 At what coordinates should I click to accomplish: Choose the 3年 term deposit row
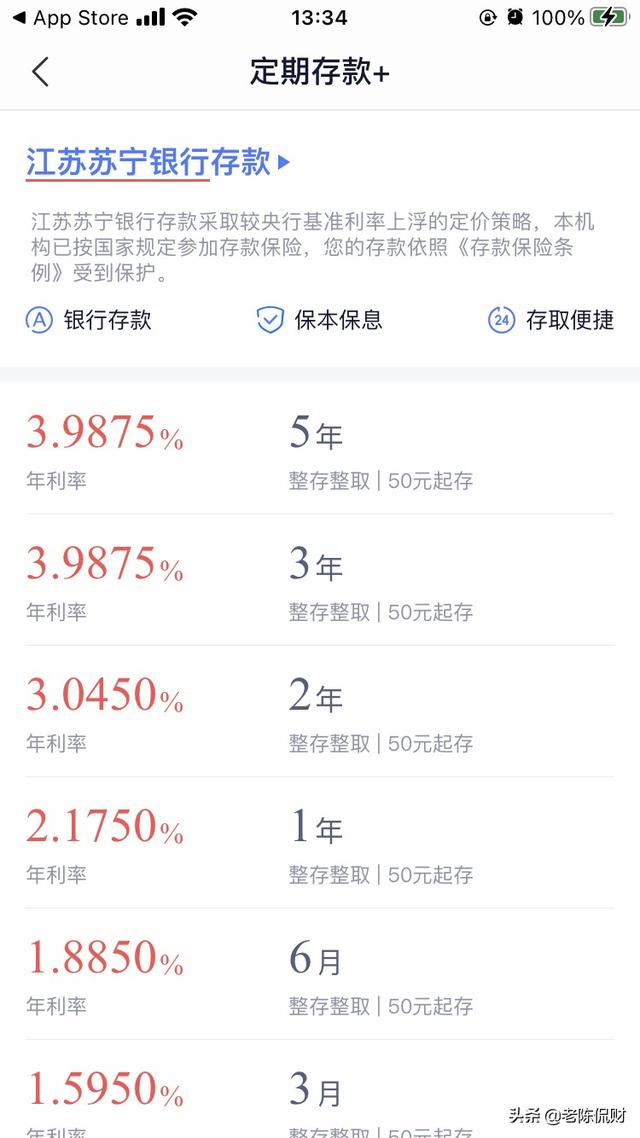(x=320, y=581)
